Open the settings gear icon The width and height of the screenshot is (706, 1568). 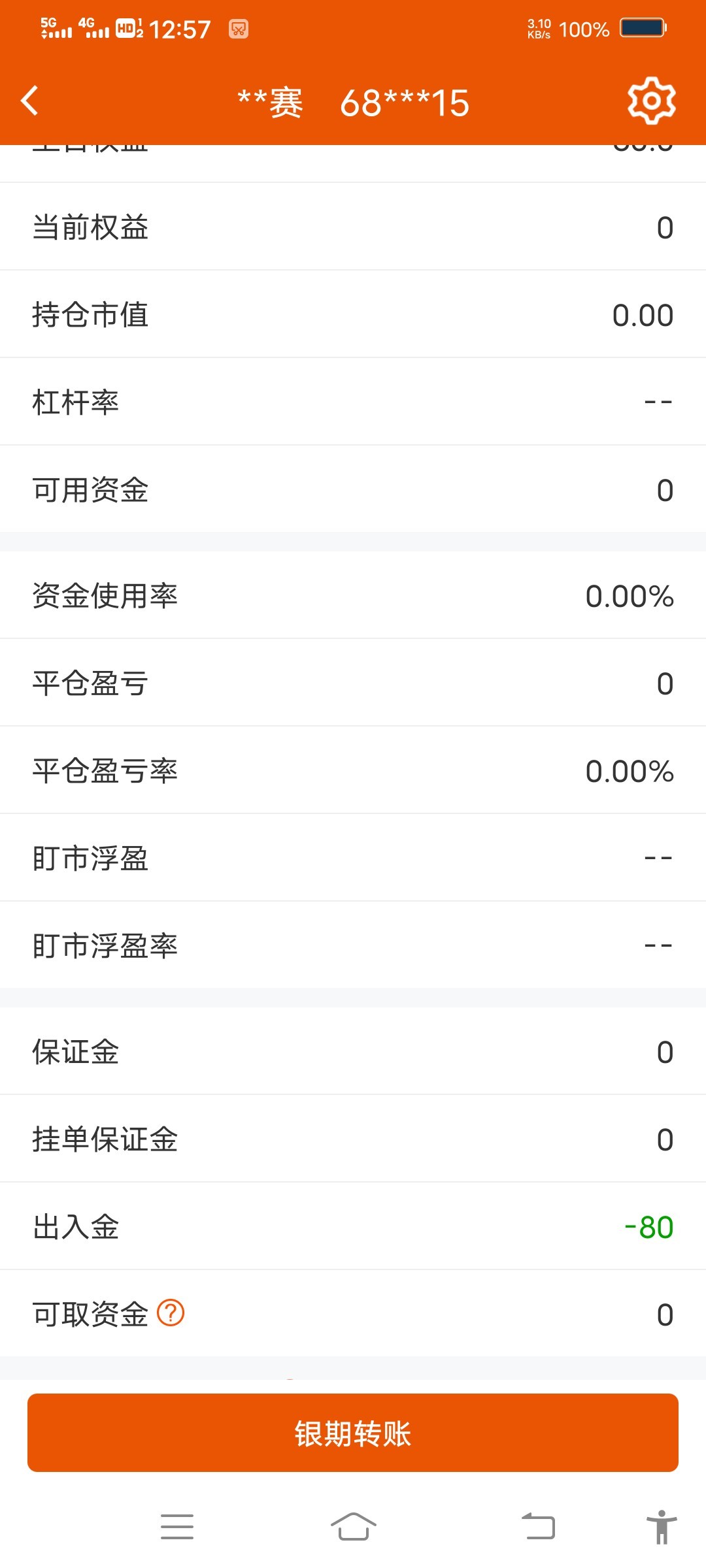(651, 101)
